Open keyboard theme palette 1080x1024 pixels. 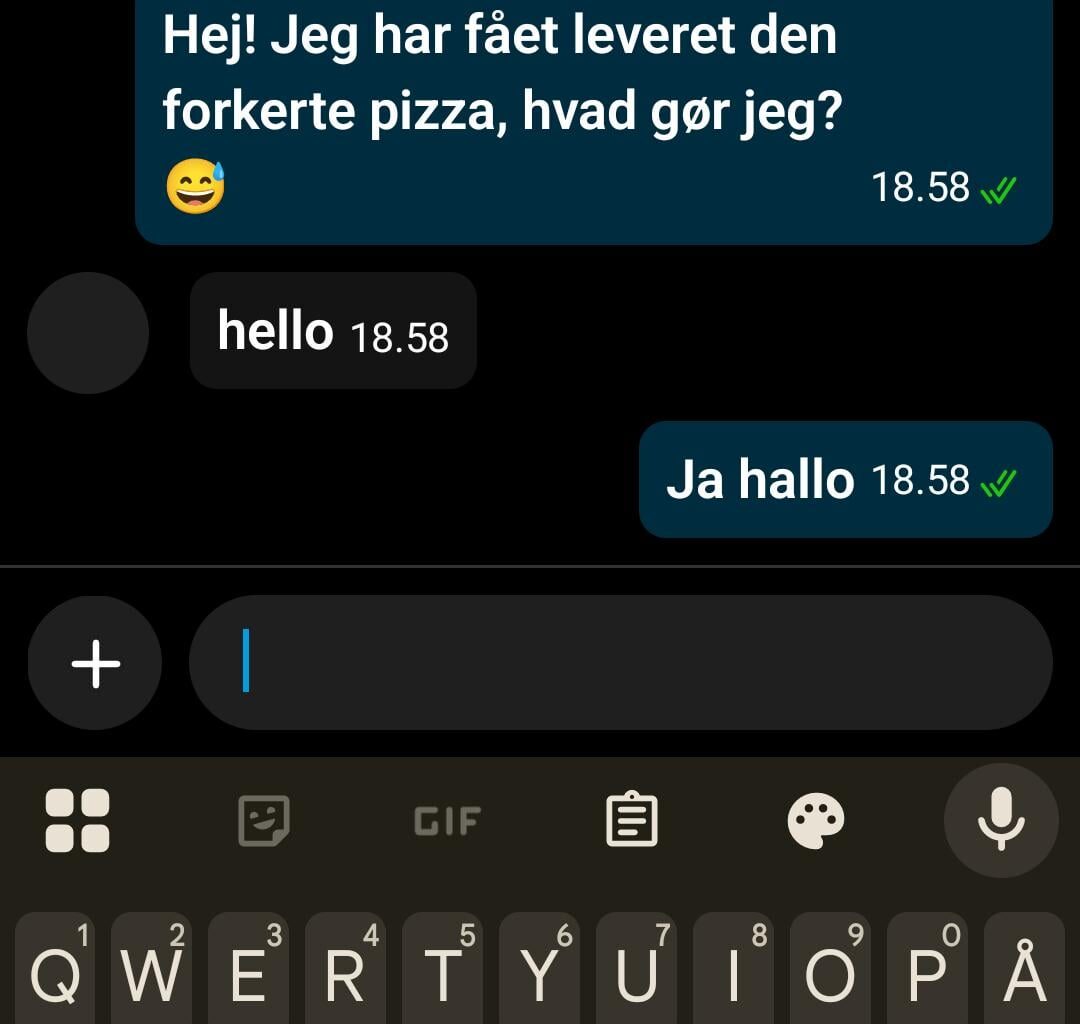pos(816,821)
